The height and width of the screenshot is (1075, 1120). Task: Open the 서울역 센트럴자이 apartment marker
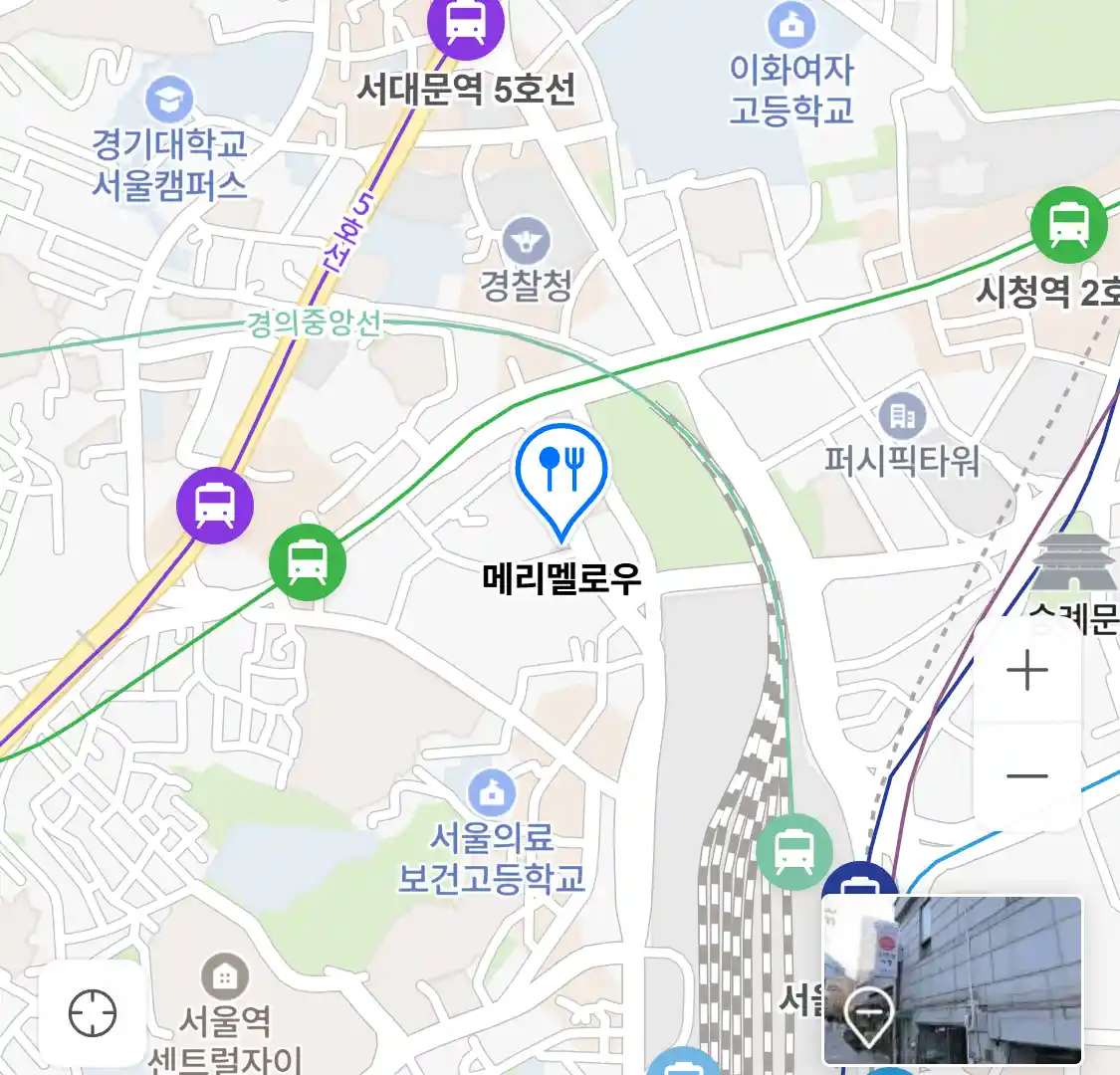pyautogui.click(x=225, y=977)
